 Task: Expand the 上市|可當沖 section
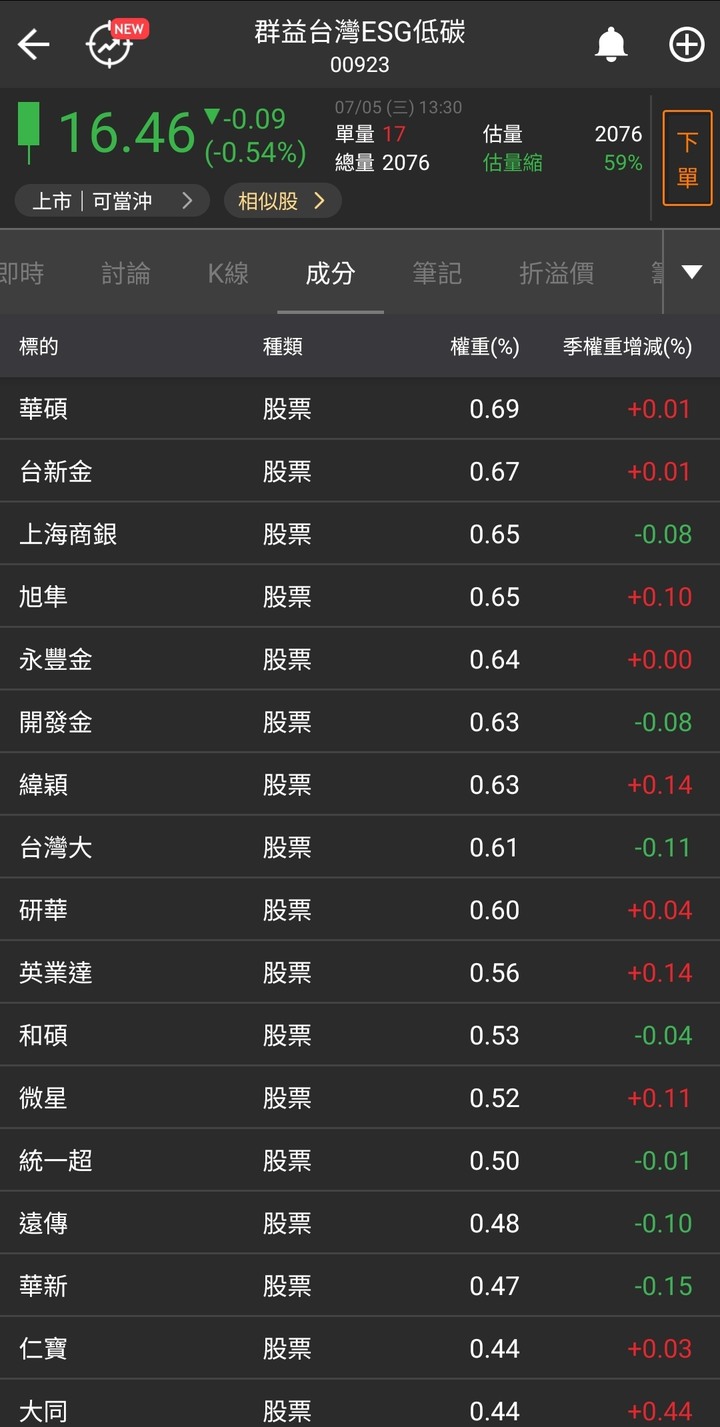111,200
